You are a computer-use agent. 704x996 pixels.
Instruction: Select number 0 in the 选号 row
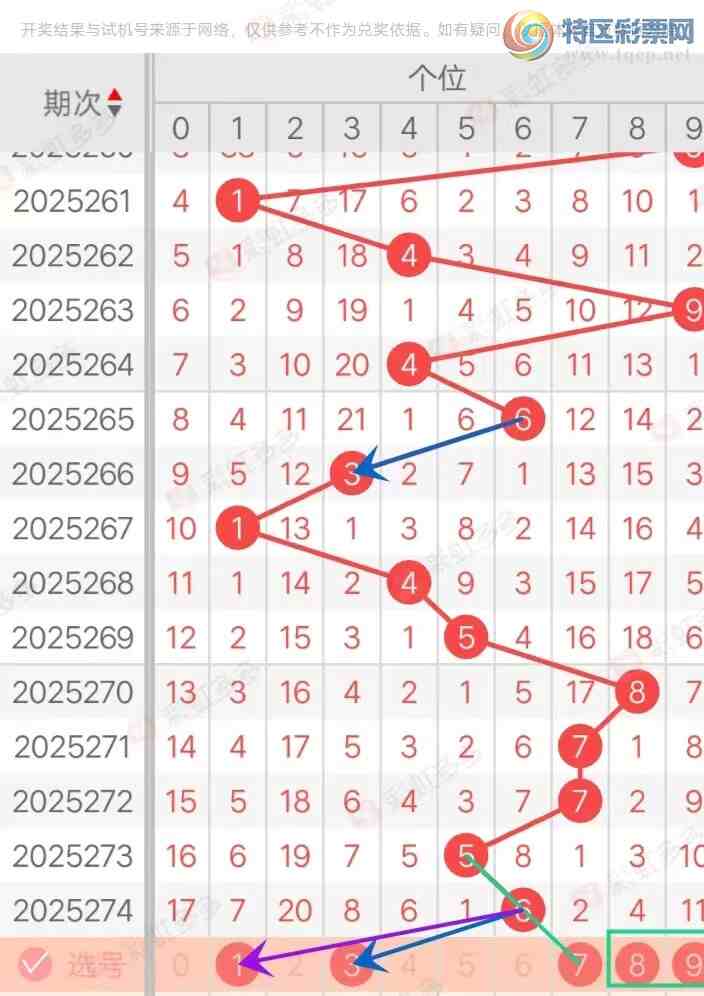180,965
